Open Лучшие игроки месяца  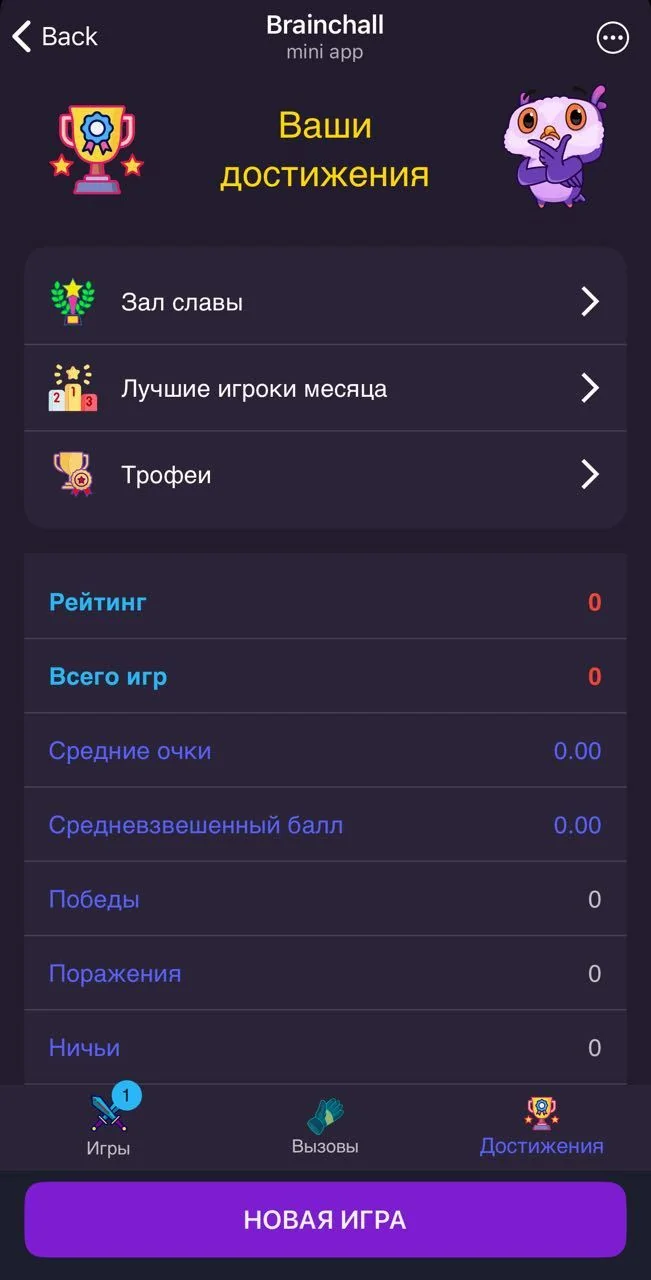[325, 388]
